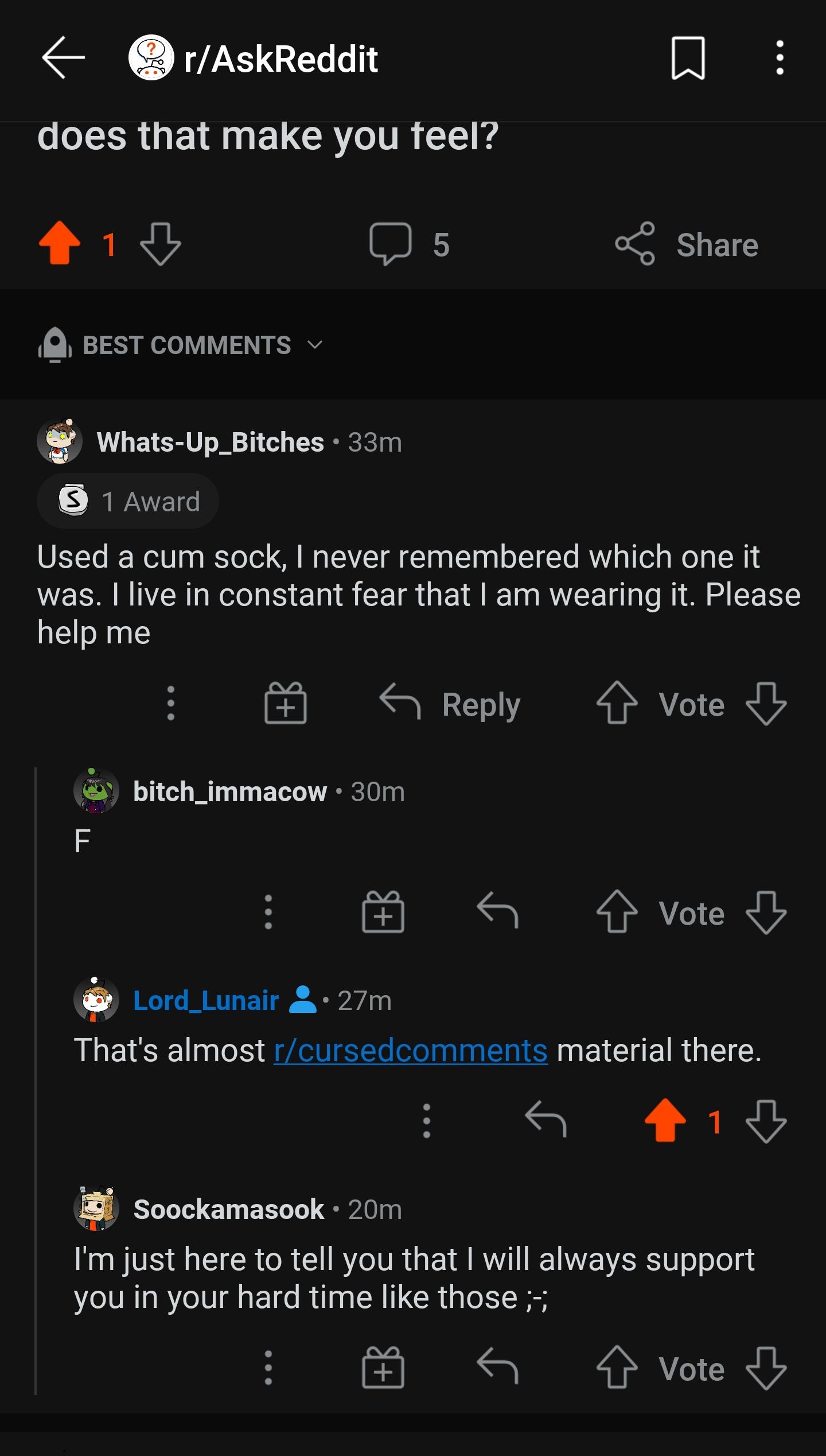The height and width of the screenshot is (1456, 826).
Task: Expand the 1 Award badge details
Action: [x=127, y=500]
